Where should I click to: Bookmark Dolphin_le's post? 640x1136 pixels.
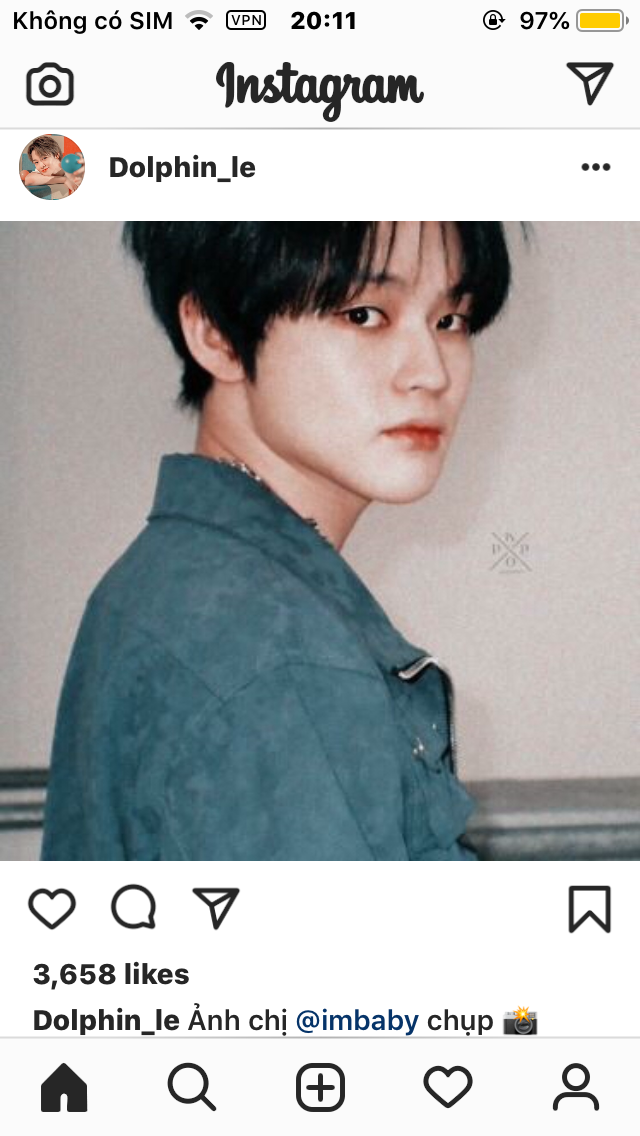[x=589, y=909]
